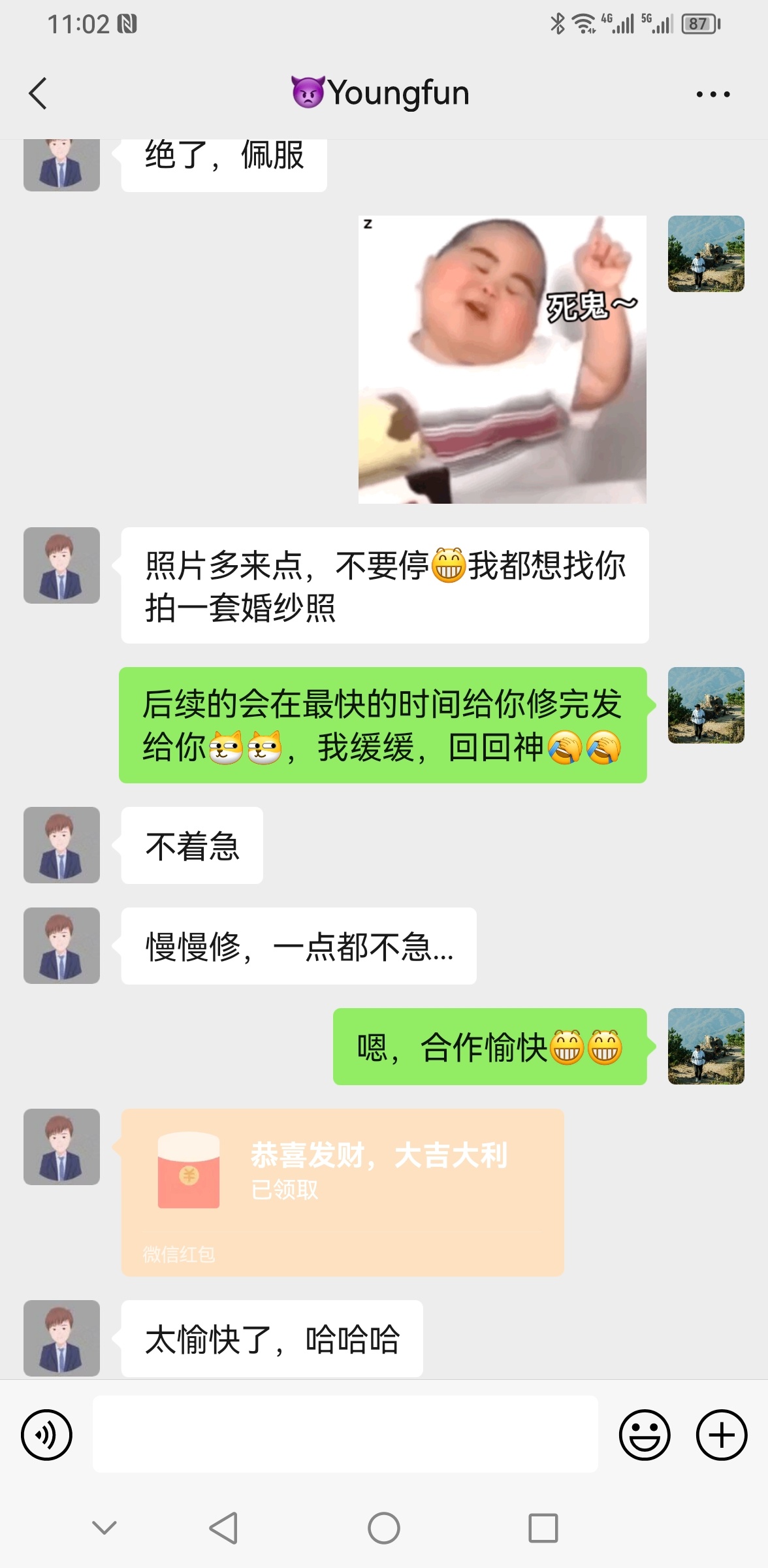The image size is (768, 1568).
Task: Tap the message text field
Action: tap(345, 1434)
